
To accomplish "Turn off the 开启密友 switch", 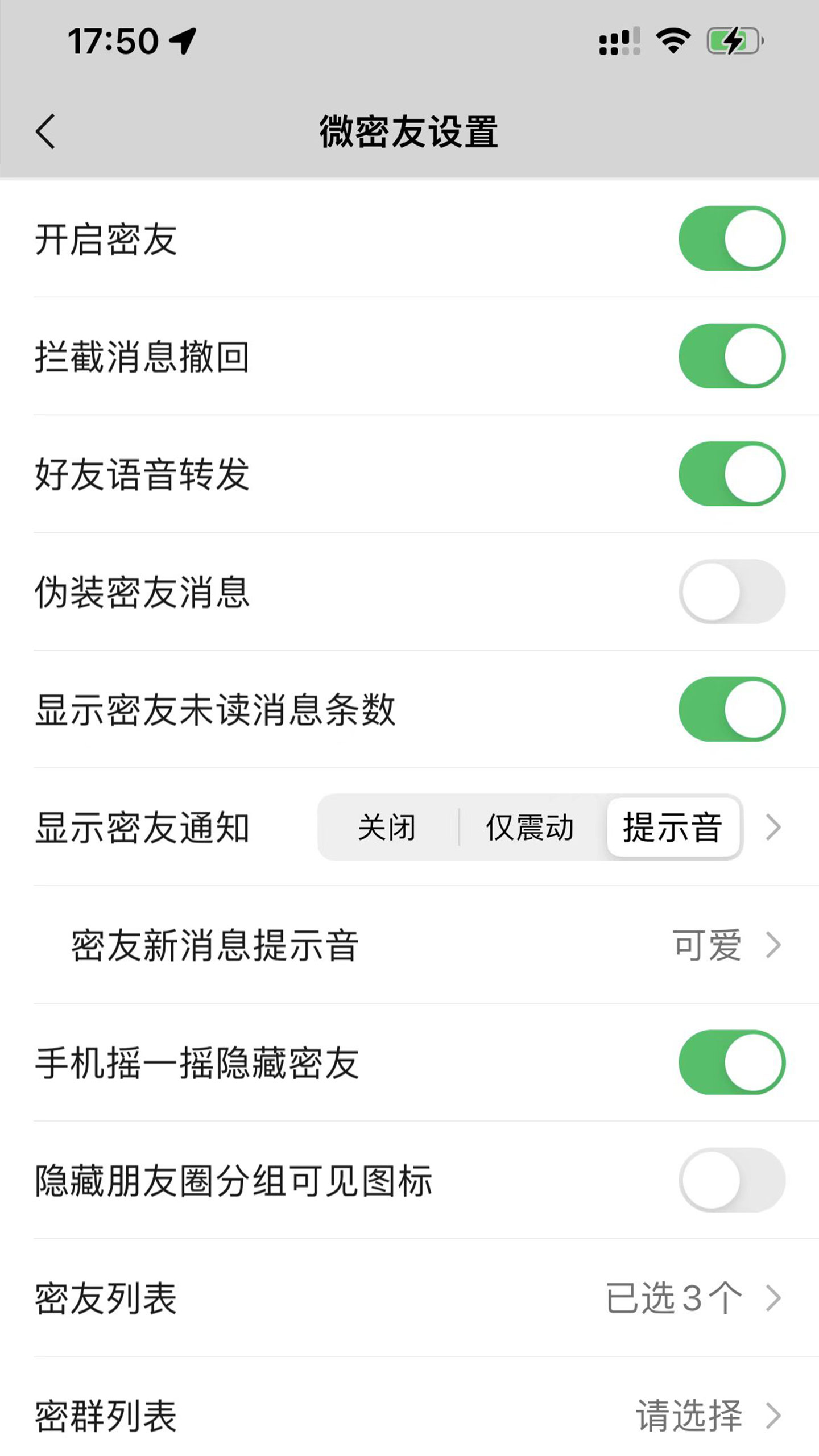I will [x=731, y=238].
